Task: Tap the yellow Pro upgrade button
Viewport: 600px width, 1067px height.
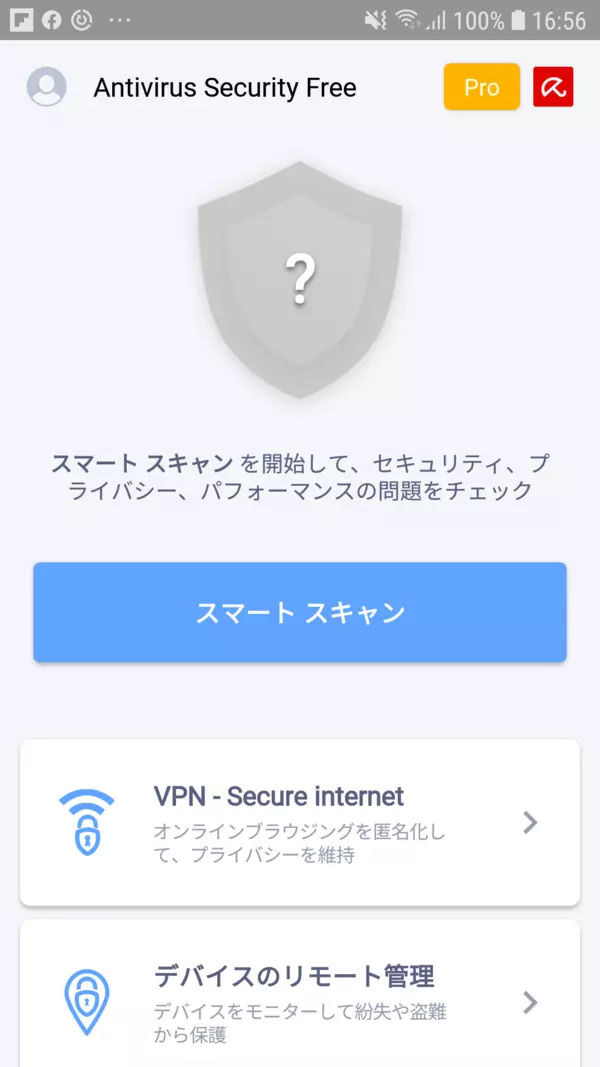Action: [x=482, y=87]
